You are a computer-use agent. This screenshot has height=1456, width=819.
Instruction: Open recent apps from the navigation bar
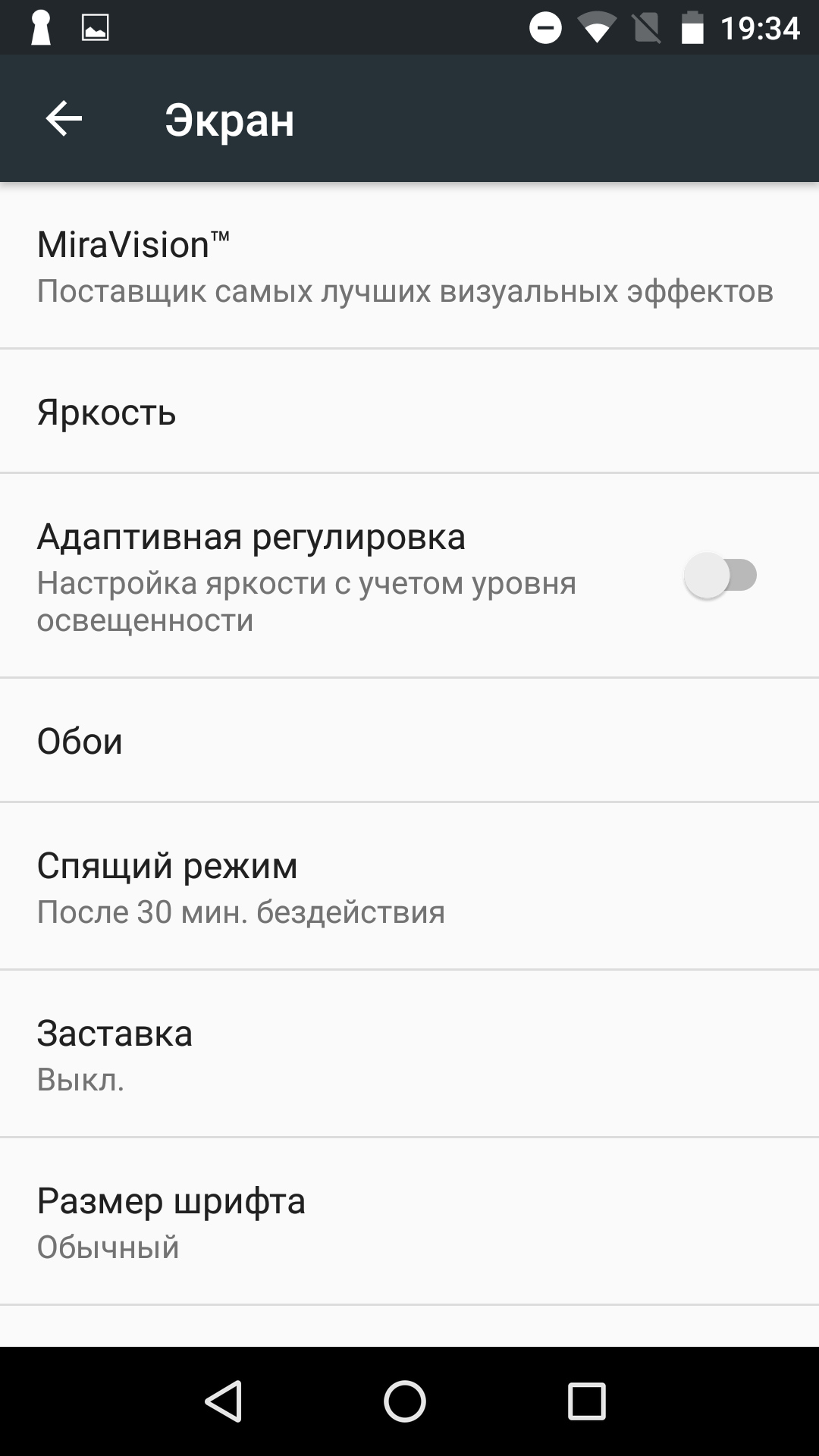click(x=587, y=1401)
